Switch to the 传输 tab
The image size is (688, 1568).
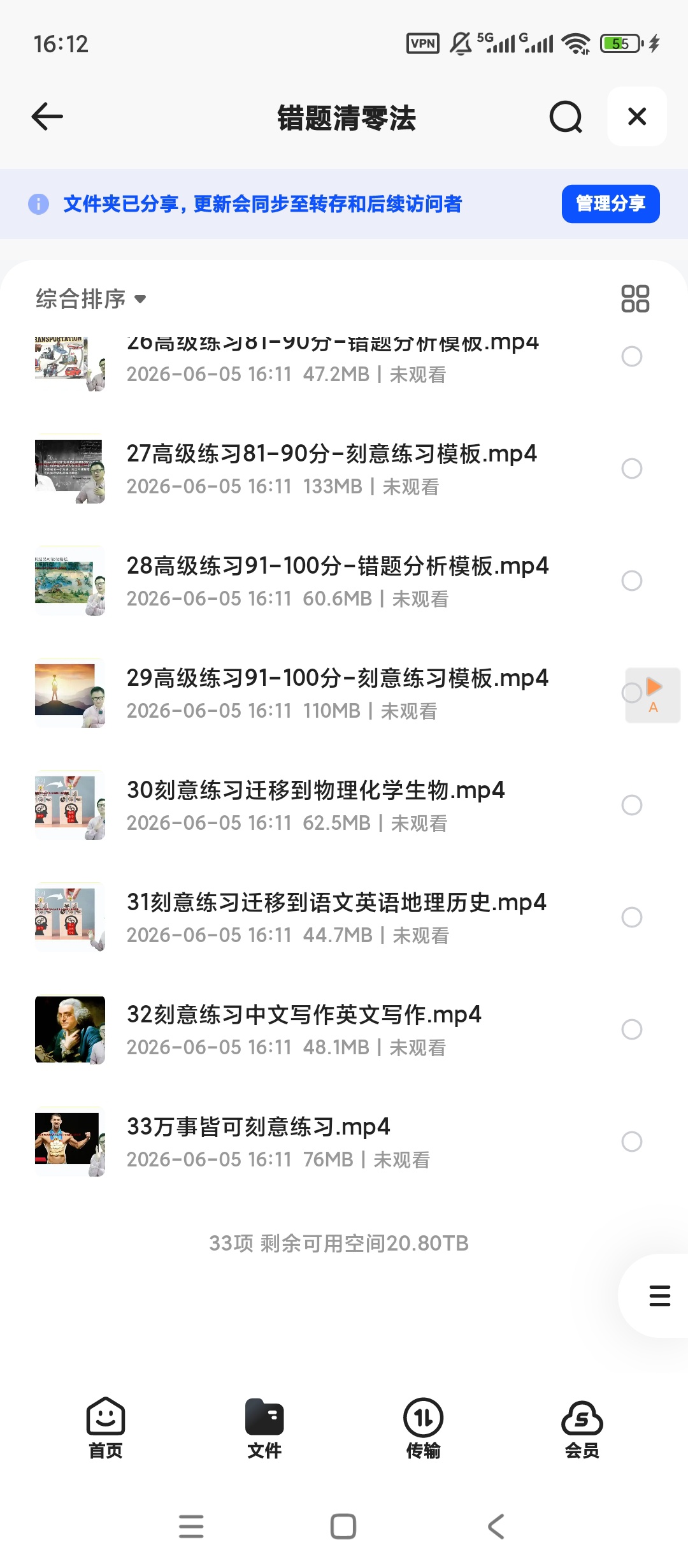pos(423,1428)
